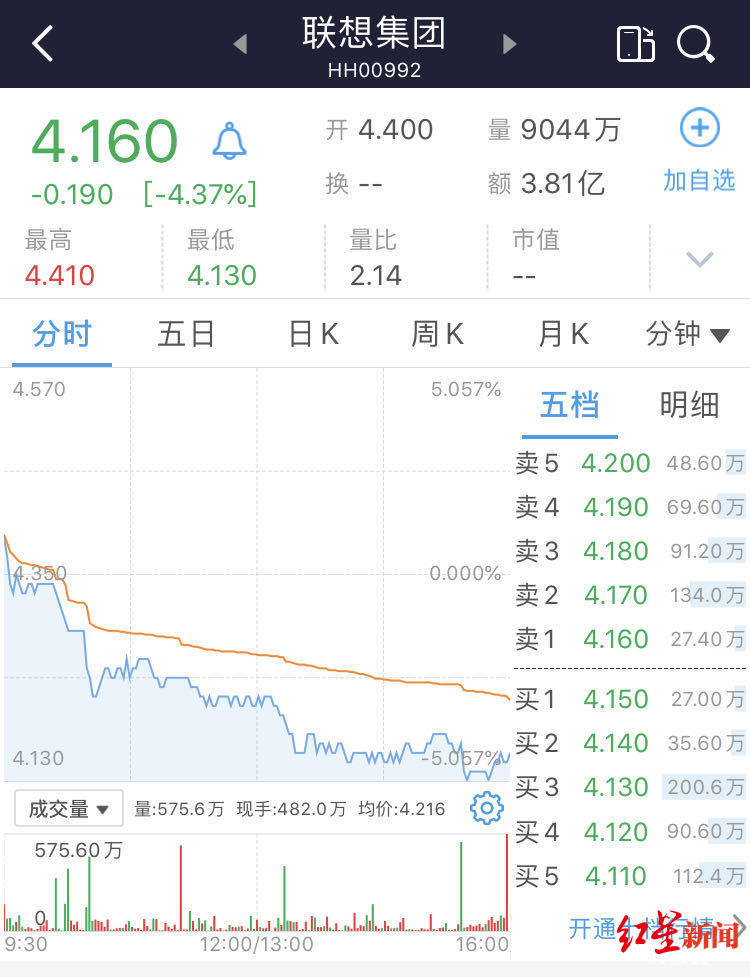
Task: Switch to the previous stock
Action: (x=240, y=44)
